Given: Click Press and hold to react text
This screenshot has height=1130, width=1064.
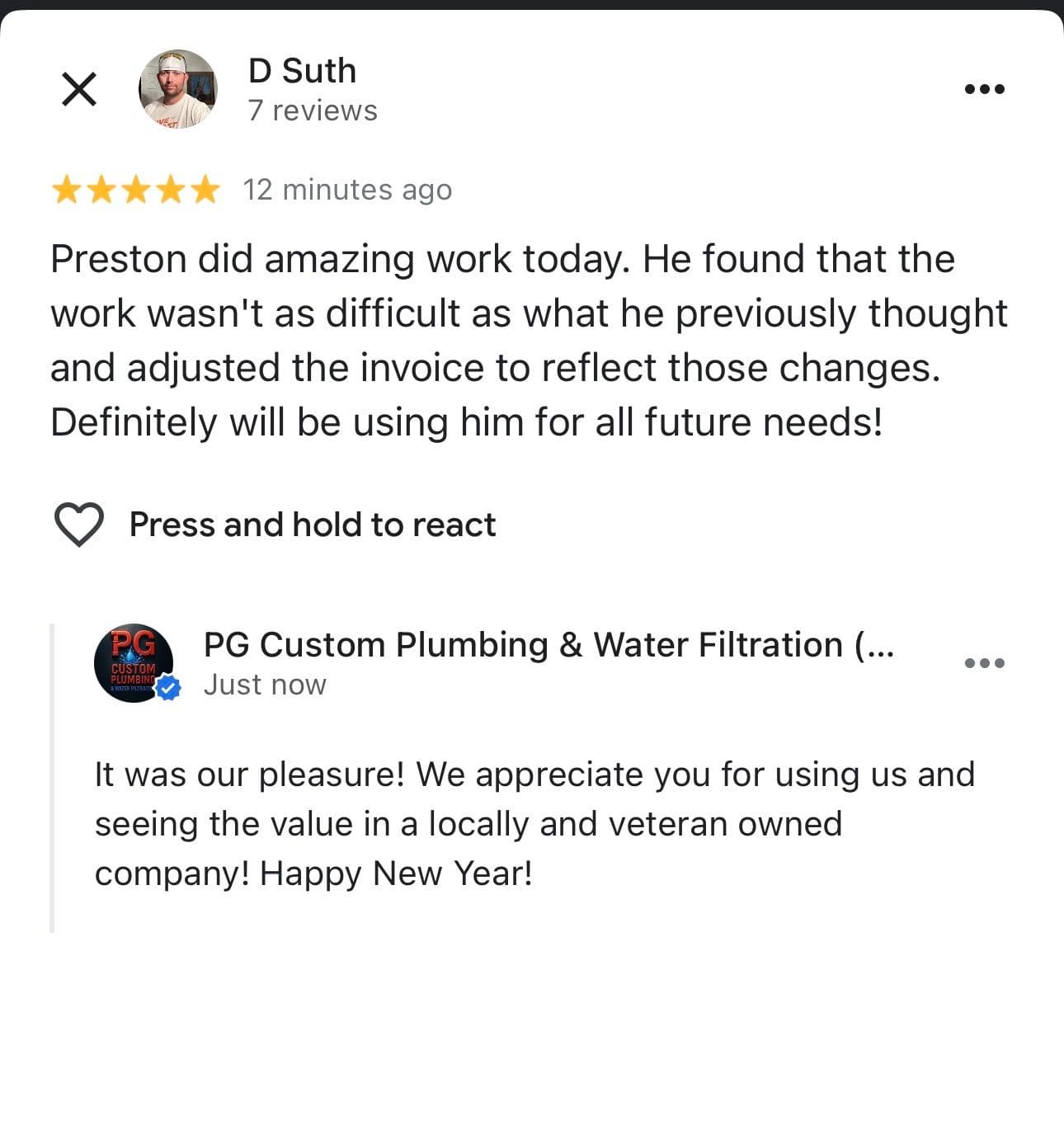Looking at the screenshot, I should tap(313, 523).
